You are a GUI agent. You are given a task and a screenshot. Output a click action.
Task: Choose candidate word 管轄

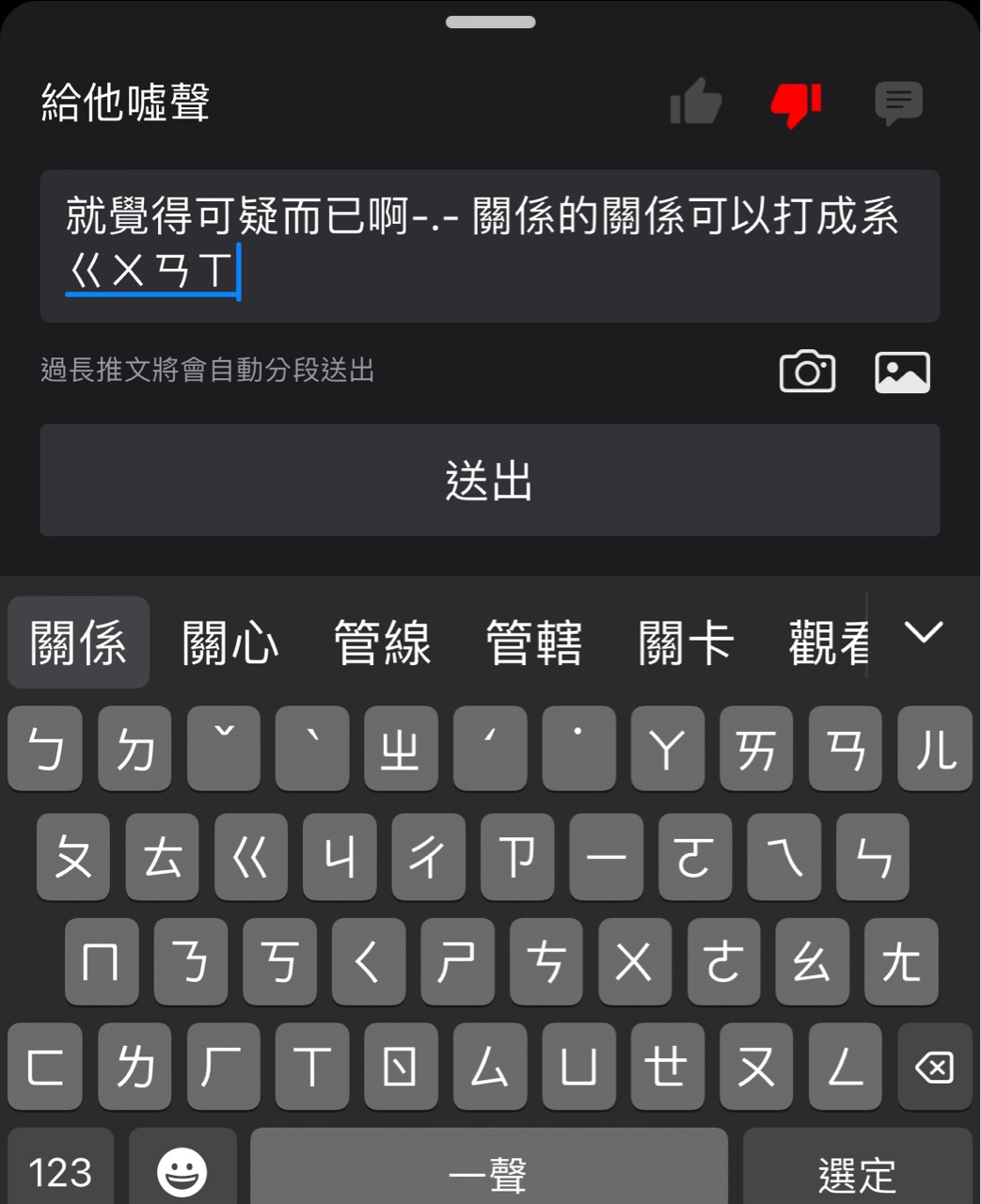(534, 643)
